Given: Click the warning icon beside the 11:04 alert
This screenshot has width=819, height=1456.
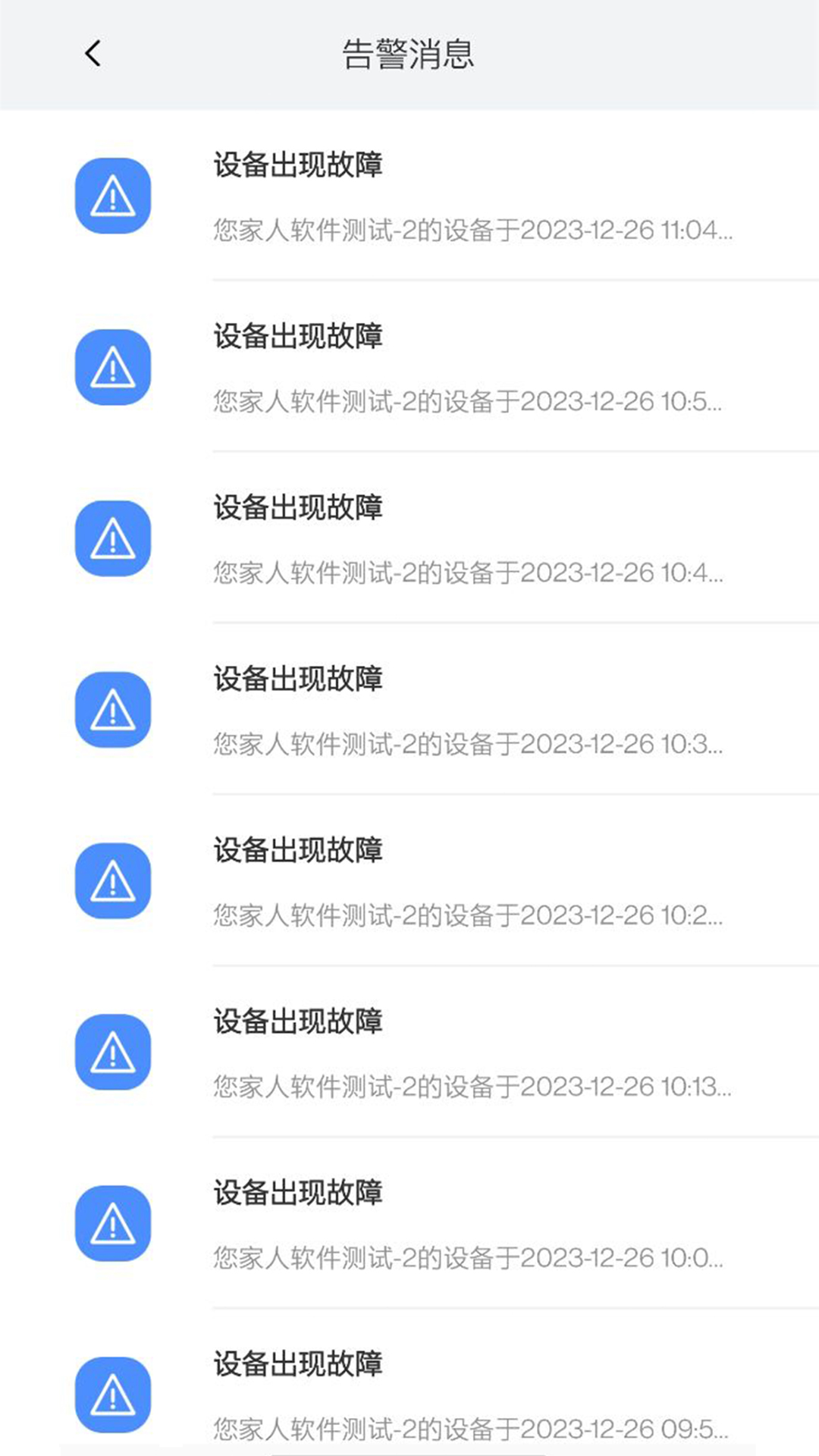Looking at the screenshot, I should point(113,197).
